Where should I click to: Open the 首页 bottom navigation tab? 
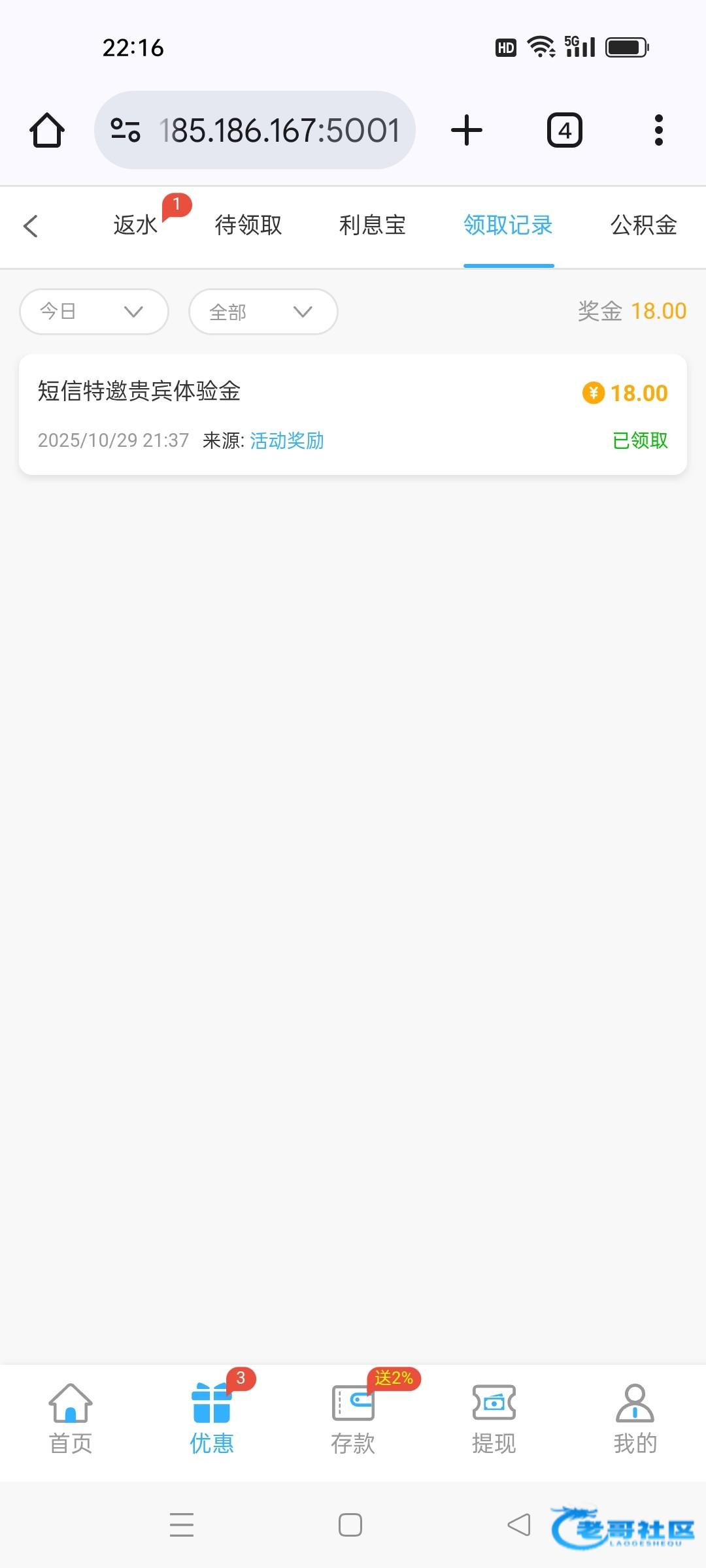click(71, 1419)
